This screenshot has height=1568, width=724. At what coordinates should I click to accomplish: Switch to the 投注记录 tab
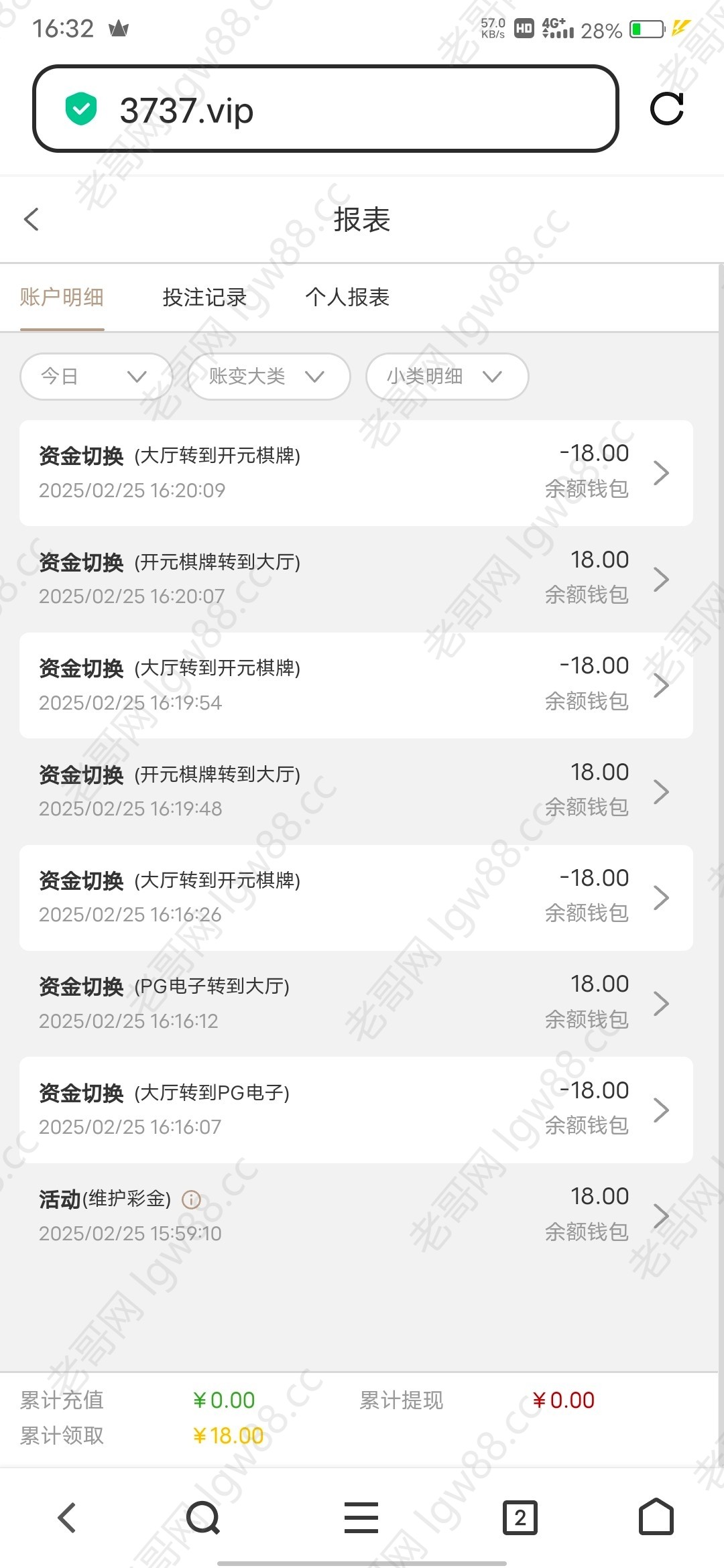point(204,297)
